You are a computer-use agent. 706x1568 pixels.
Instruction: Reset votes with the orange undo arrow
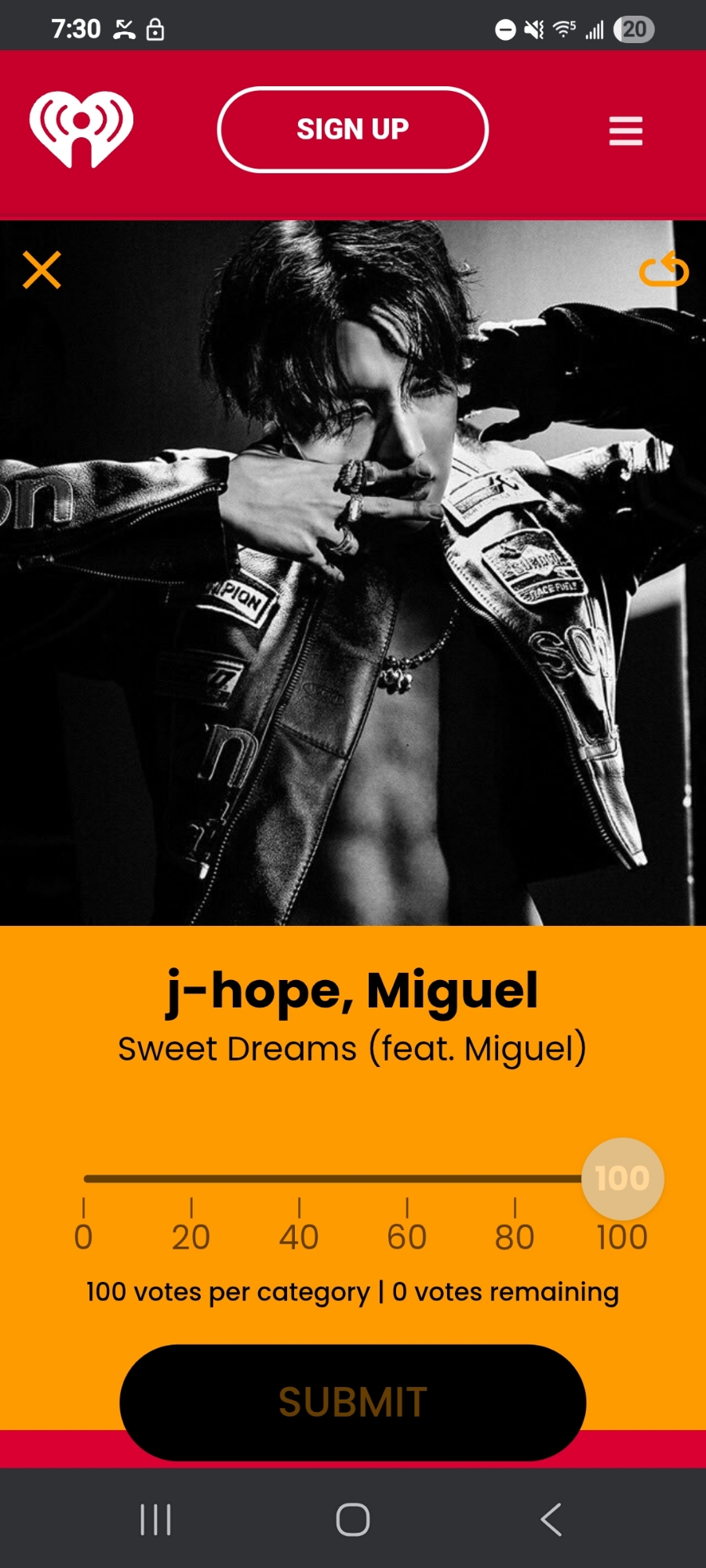[x=664, y=270]
